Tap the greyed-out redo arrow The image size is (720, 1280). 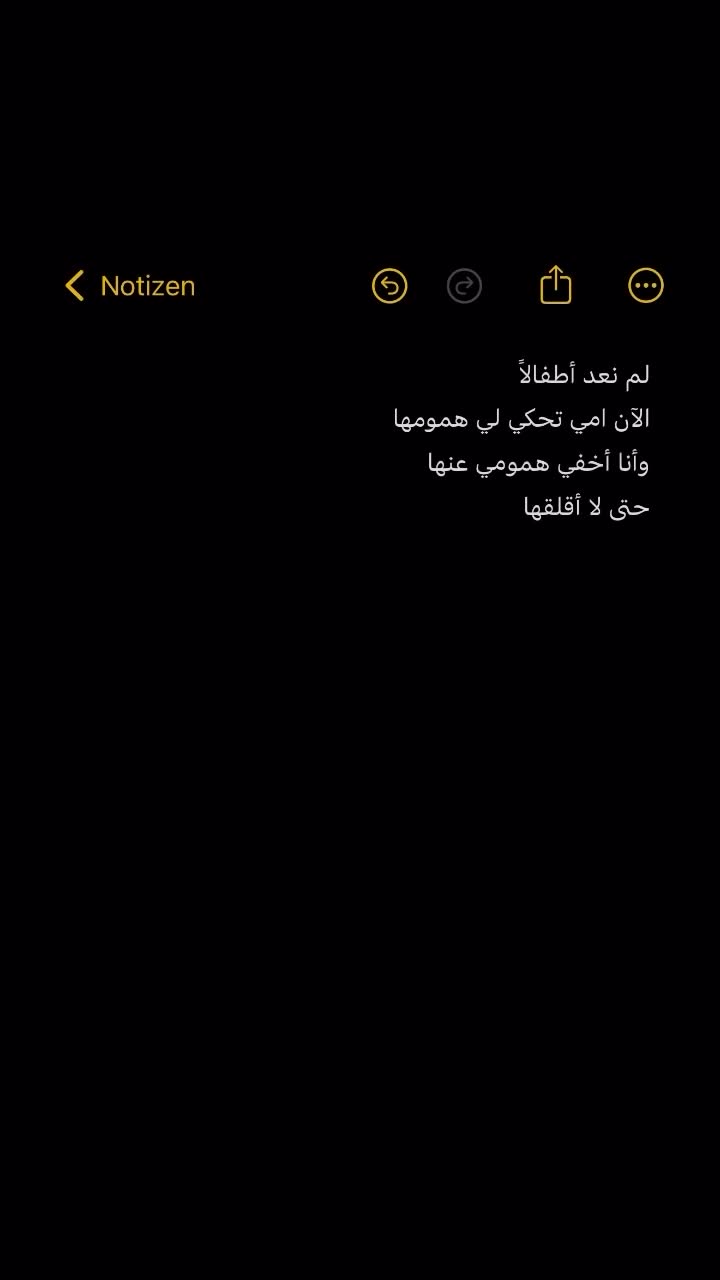click(x=464, y=286)
